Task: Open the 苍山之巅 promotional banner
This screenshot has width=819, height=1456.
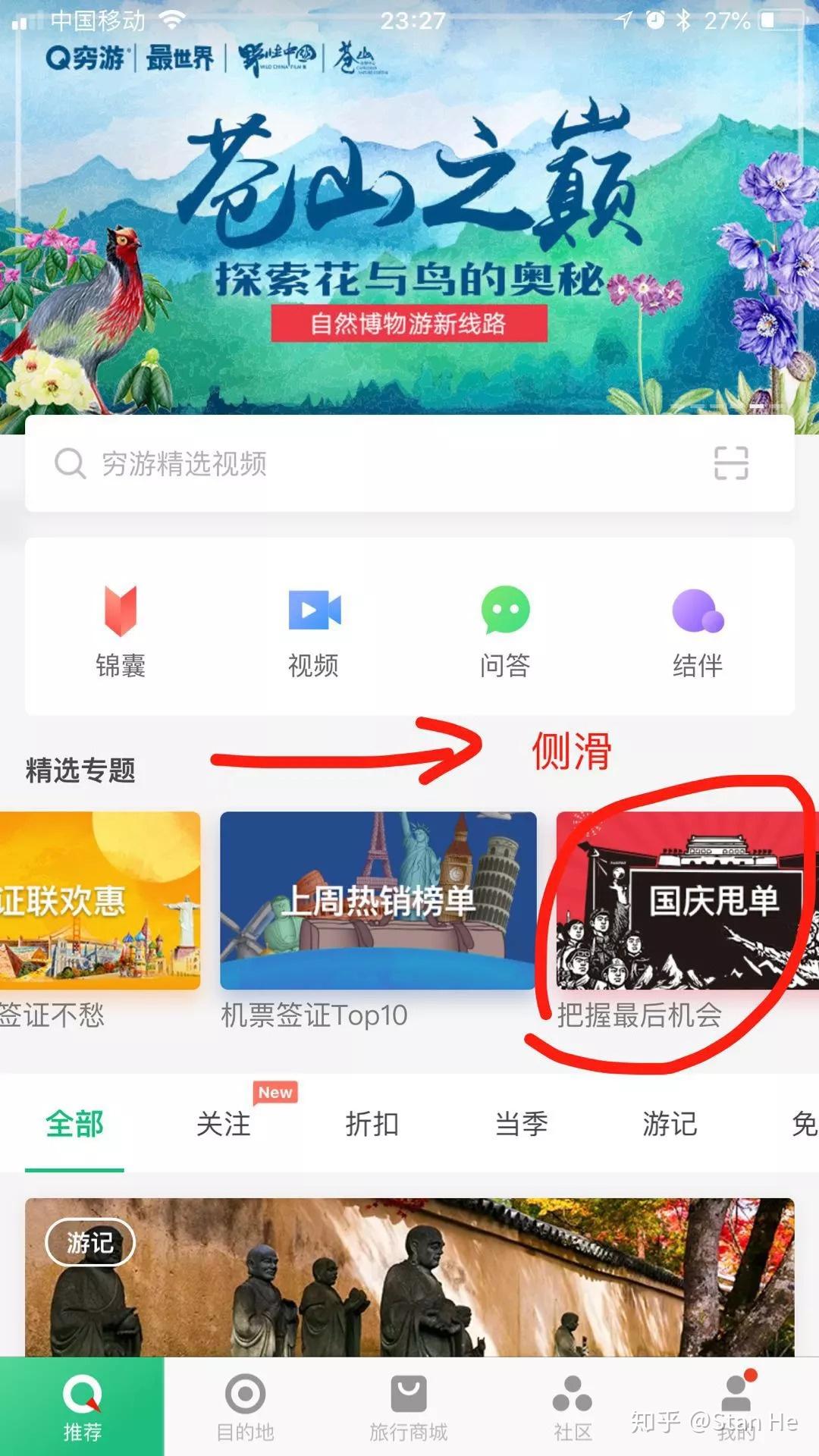Action: coord(409,227)
